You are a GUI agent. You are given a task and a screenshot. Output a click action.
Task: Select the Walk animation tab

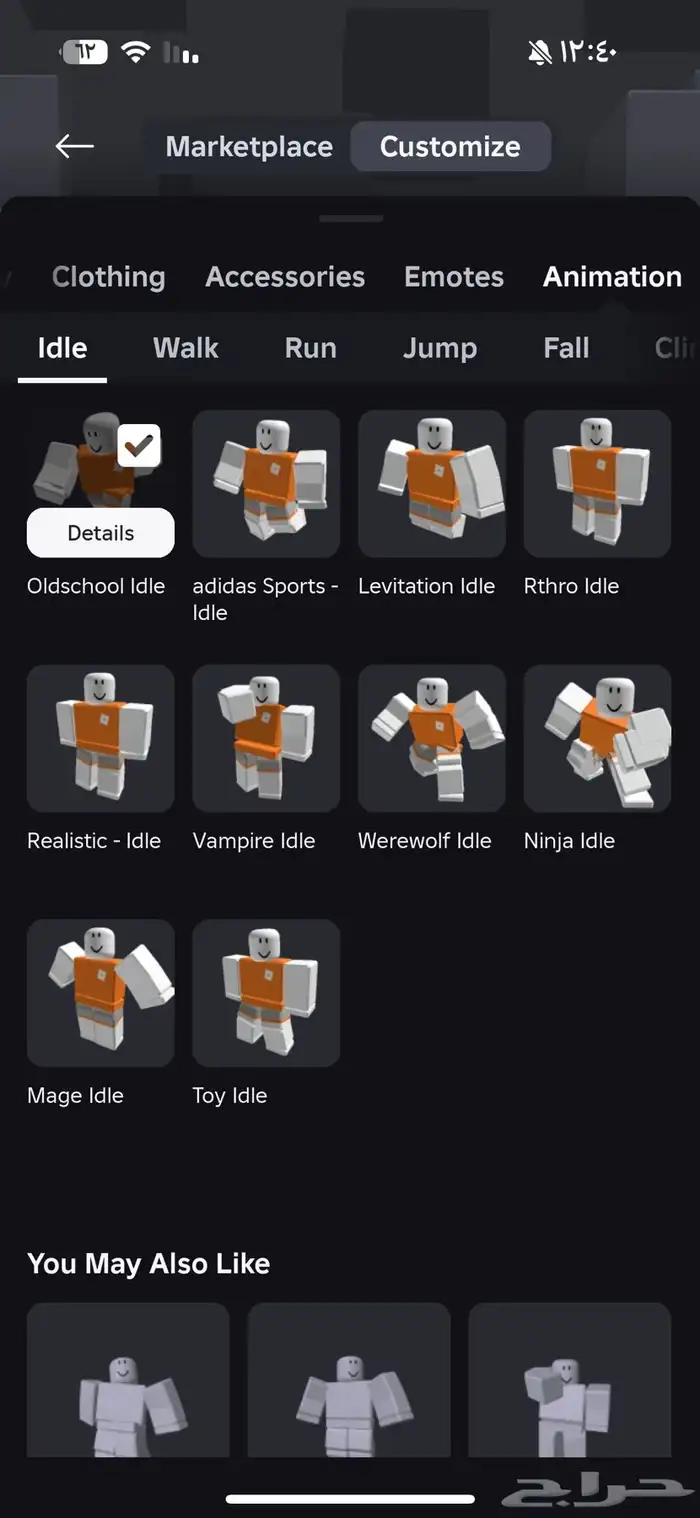[185, 348]
